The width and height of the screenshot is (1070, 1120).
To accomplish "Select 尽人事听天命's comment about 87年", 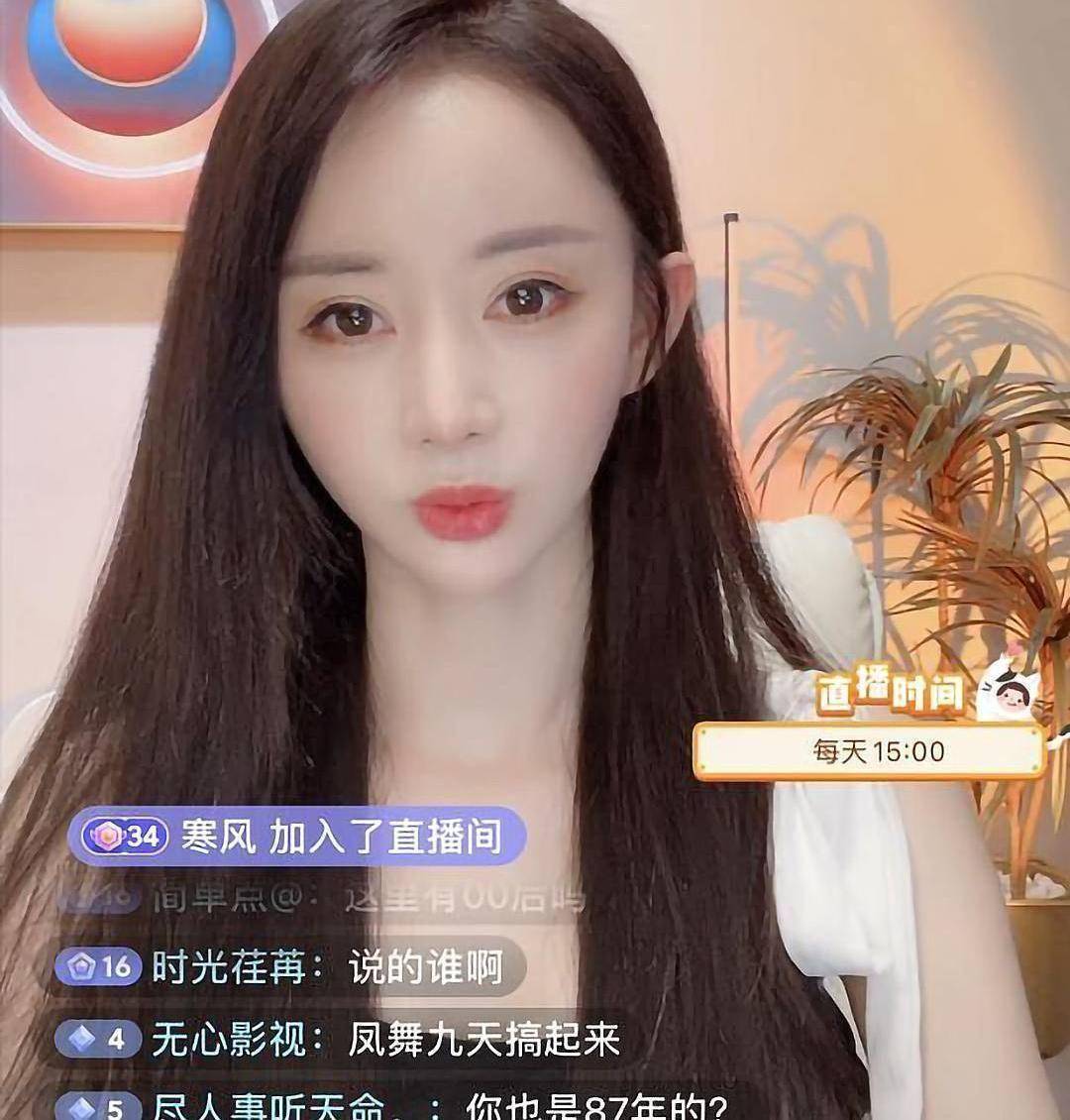I will 396,1105.
